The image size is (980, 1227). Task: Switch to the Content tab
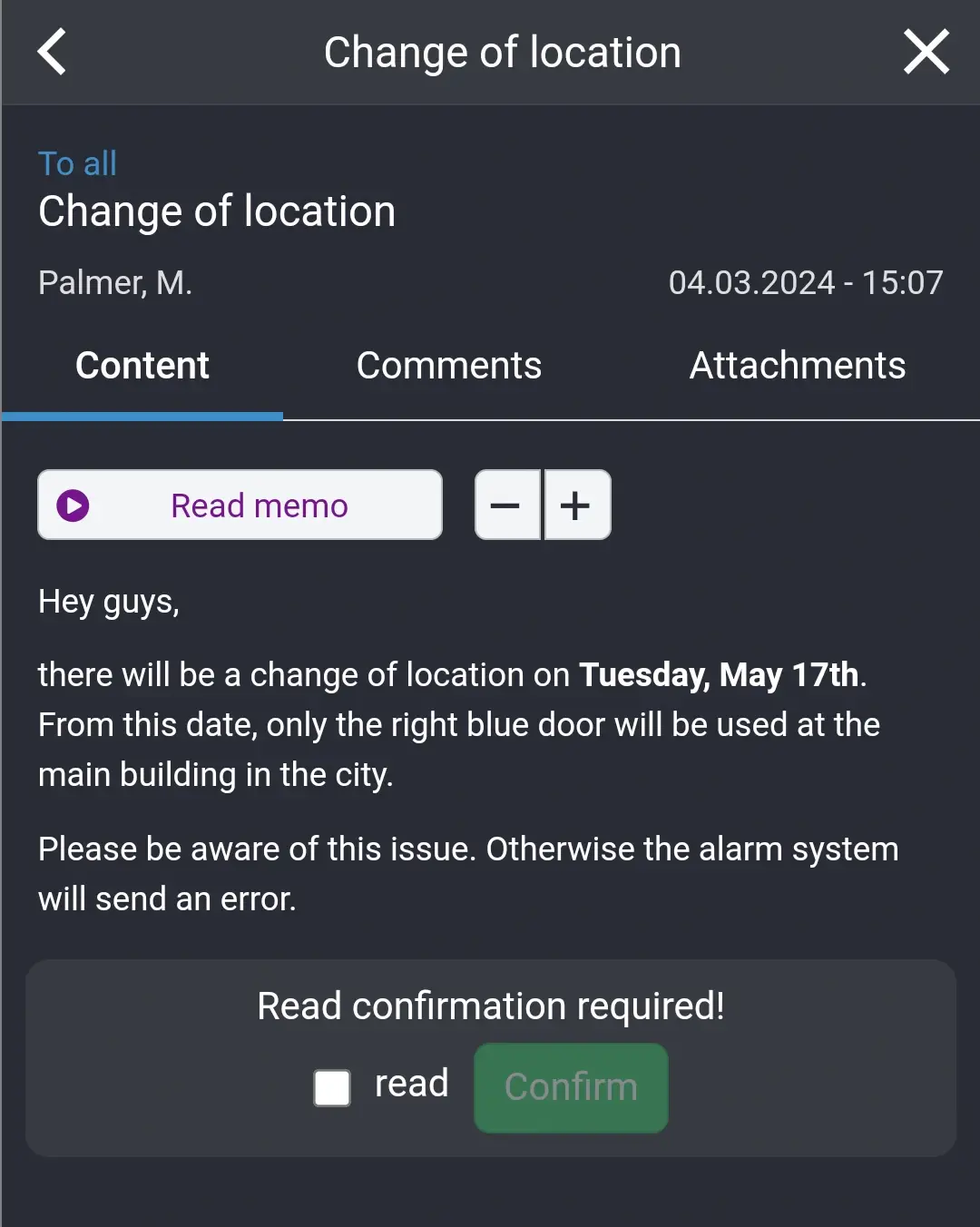(x=142, y=366)
